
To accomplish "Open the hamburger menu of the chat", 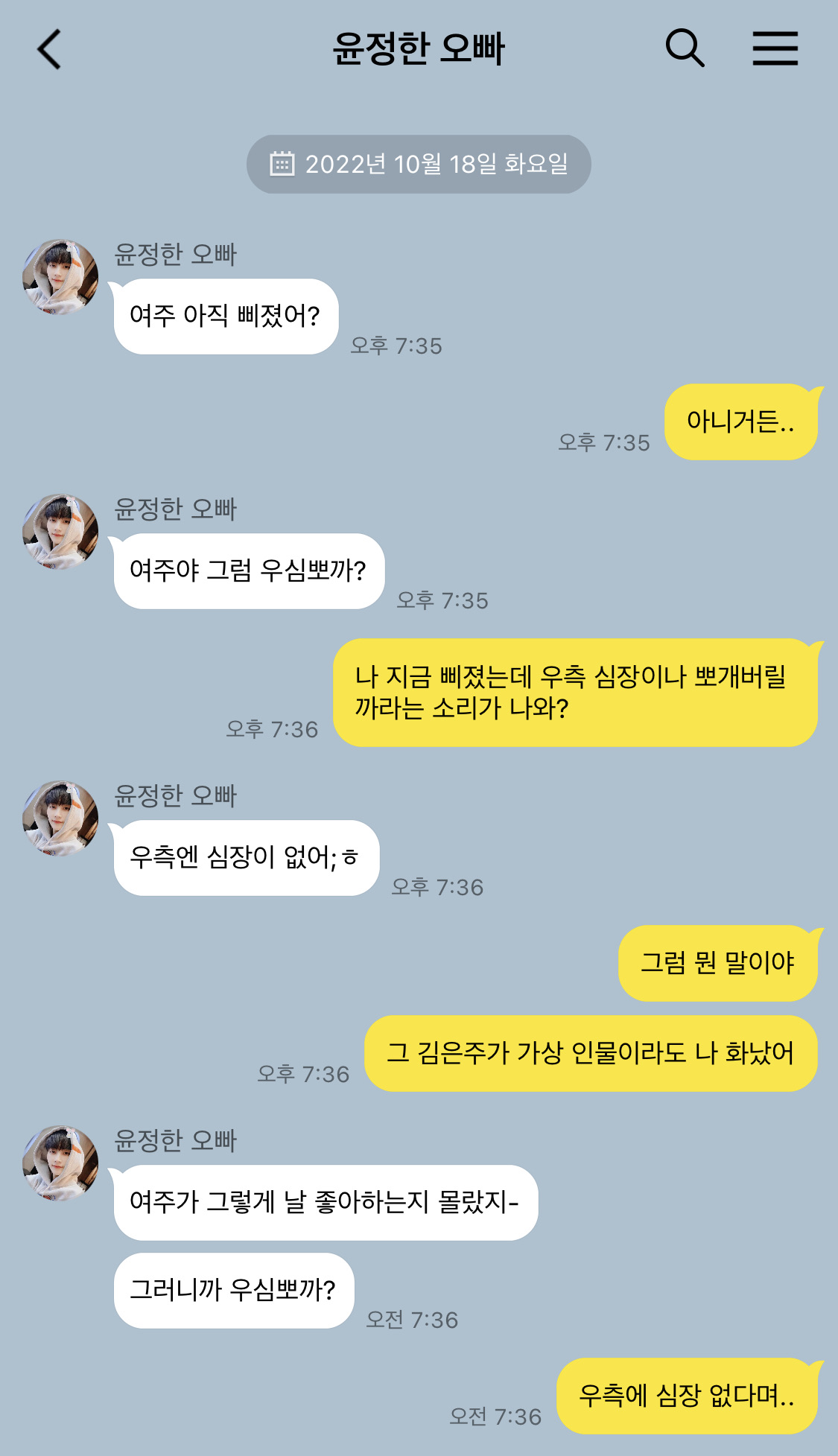I will 775,48.
